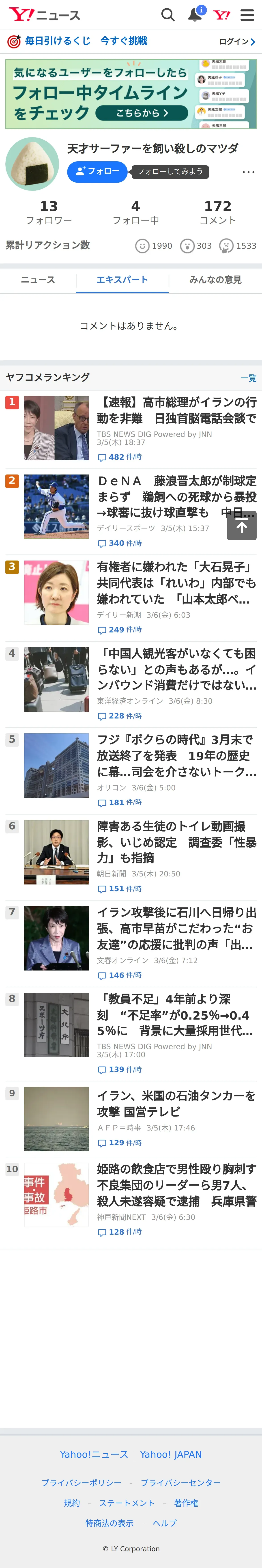Return to top with the up arrow button
Image resolution: width=262 pixels, height=1568 pixels.
[x=241, y=526]
